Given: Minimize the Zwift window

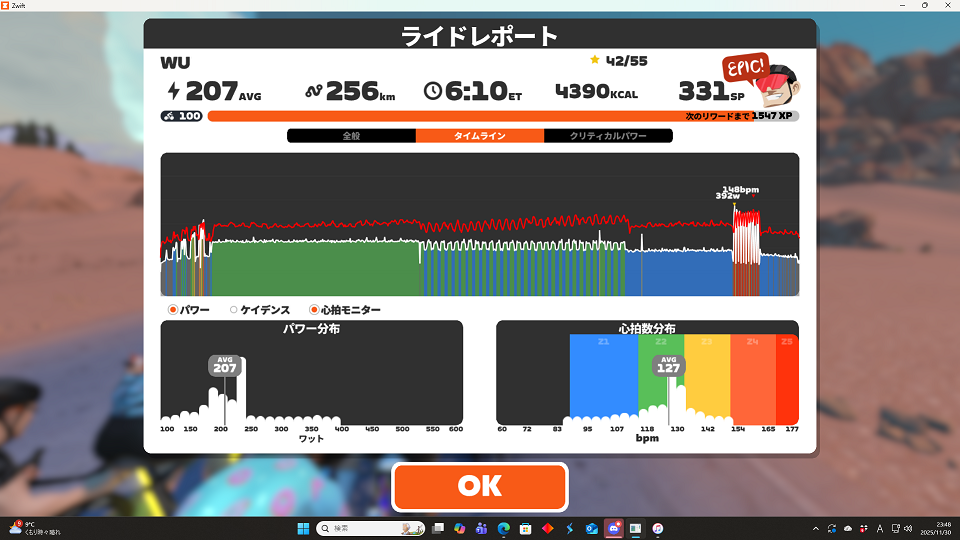Looking at the screenshot, I should [897, 6].
